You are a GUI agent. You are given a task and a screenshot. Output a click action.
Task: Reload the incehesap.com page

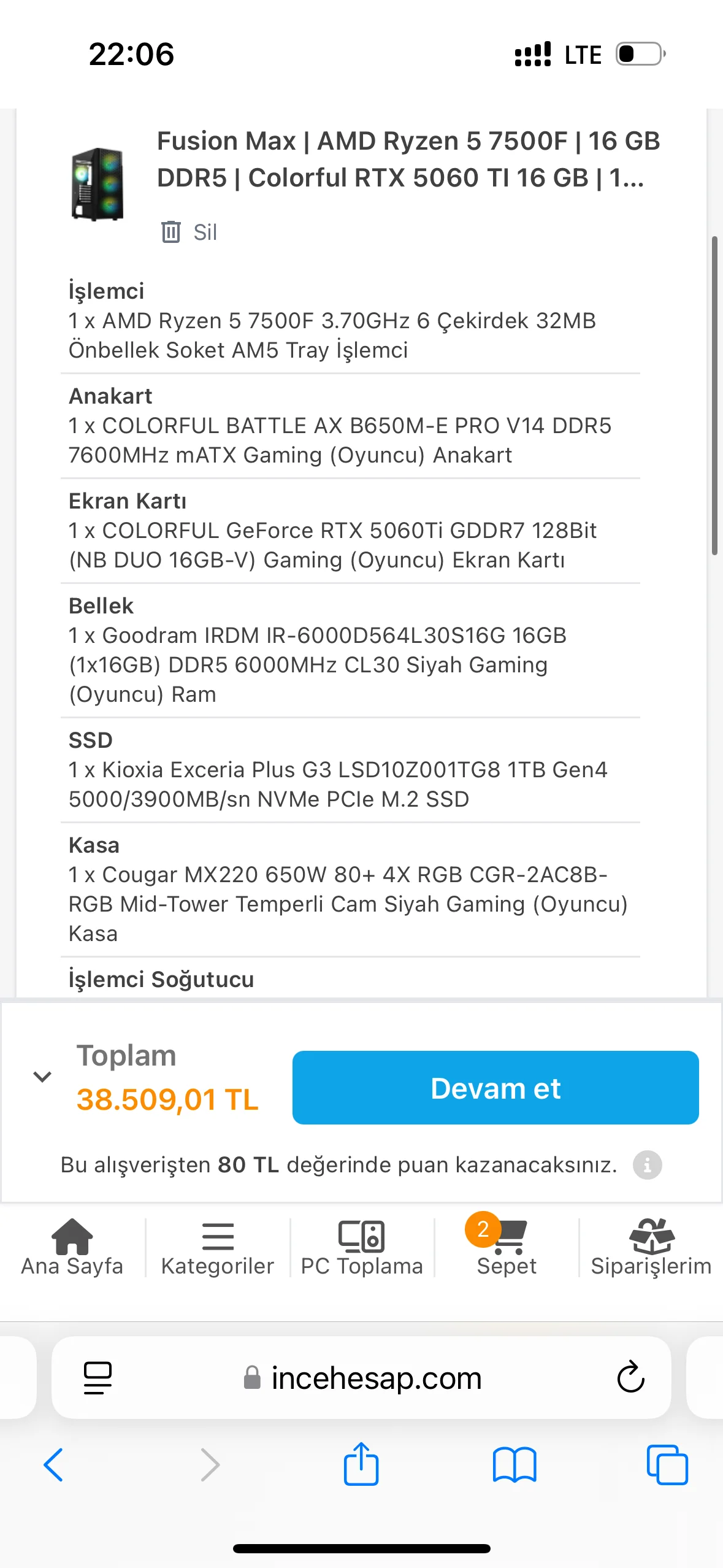(x=630, y=1378)
